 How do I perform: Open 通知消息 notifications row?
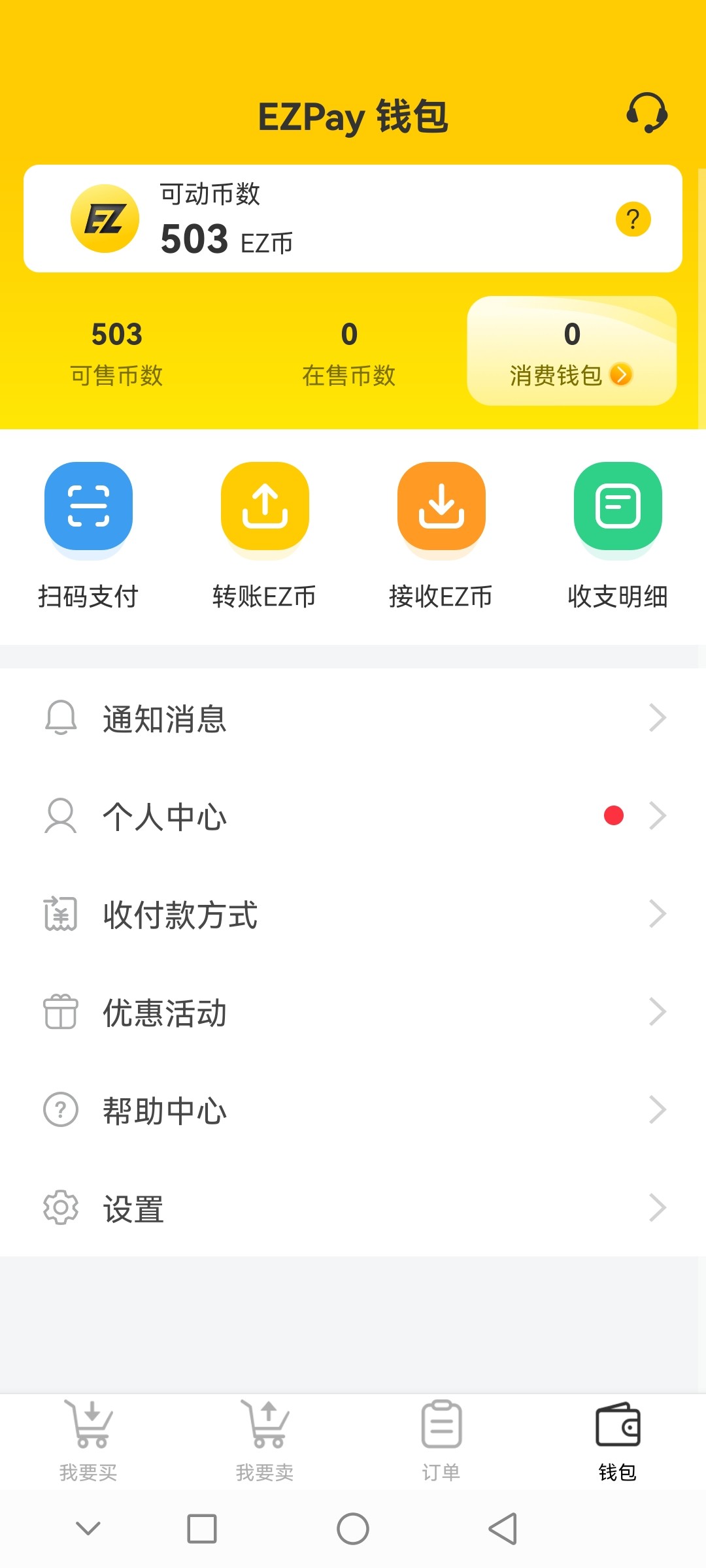click(353, 718)
